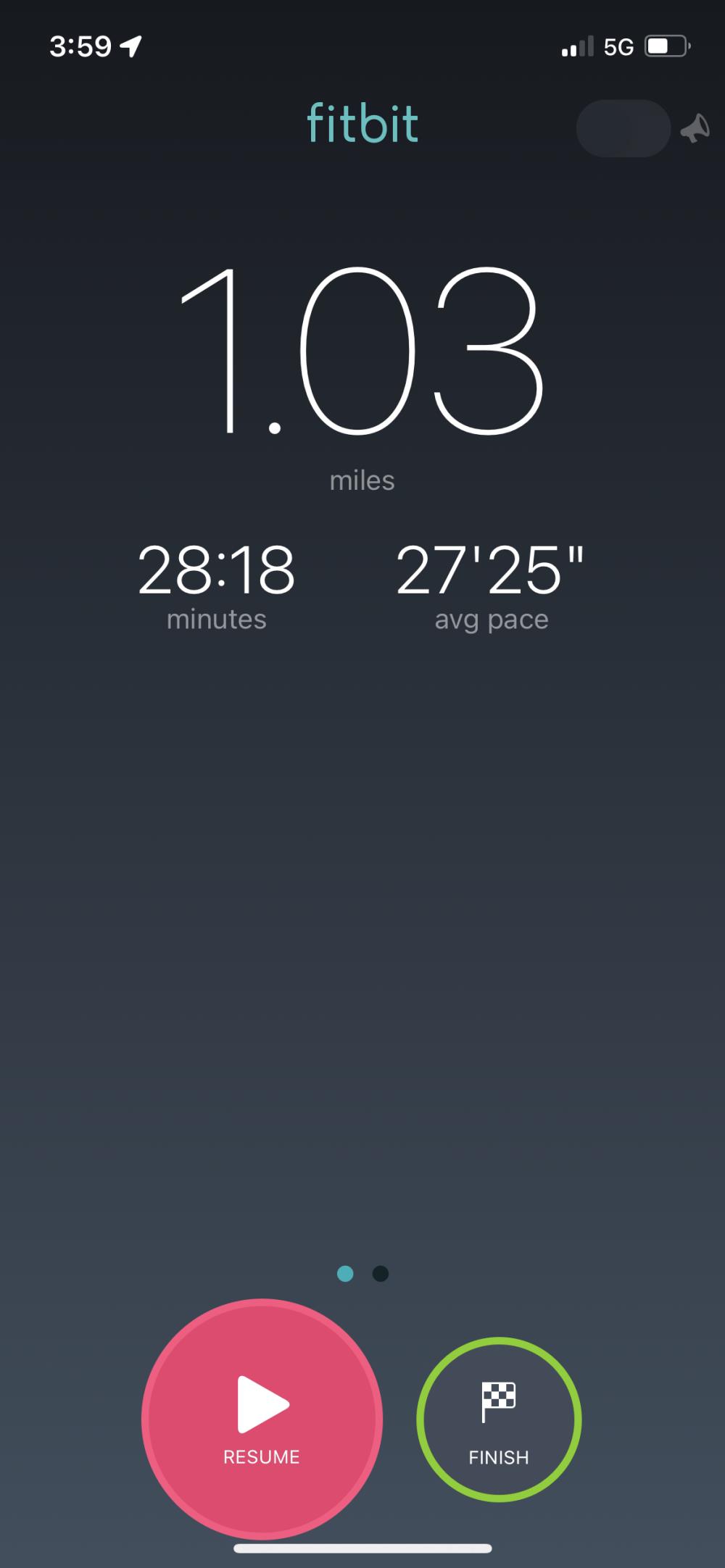This screenshot has width=725, height=1568.
Task: Finish the current exercise session
Action: coord(499,1419)
